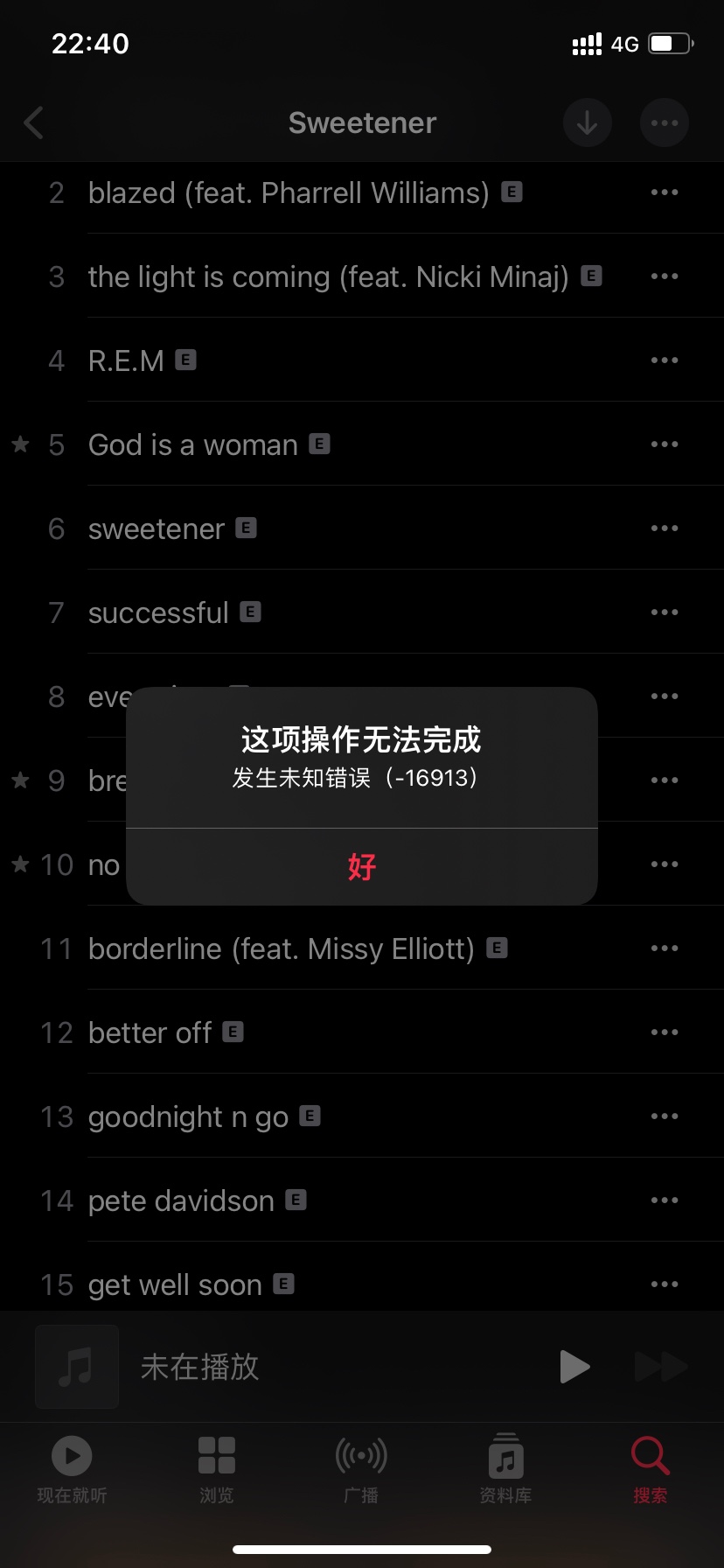This screenshot has width=724, height=1568.
Task: Play blazed (feat. Pharrell Williams)
Action: (289, 192)
